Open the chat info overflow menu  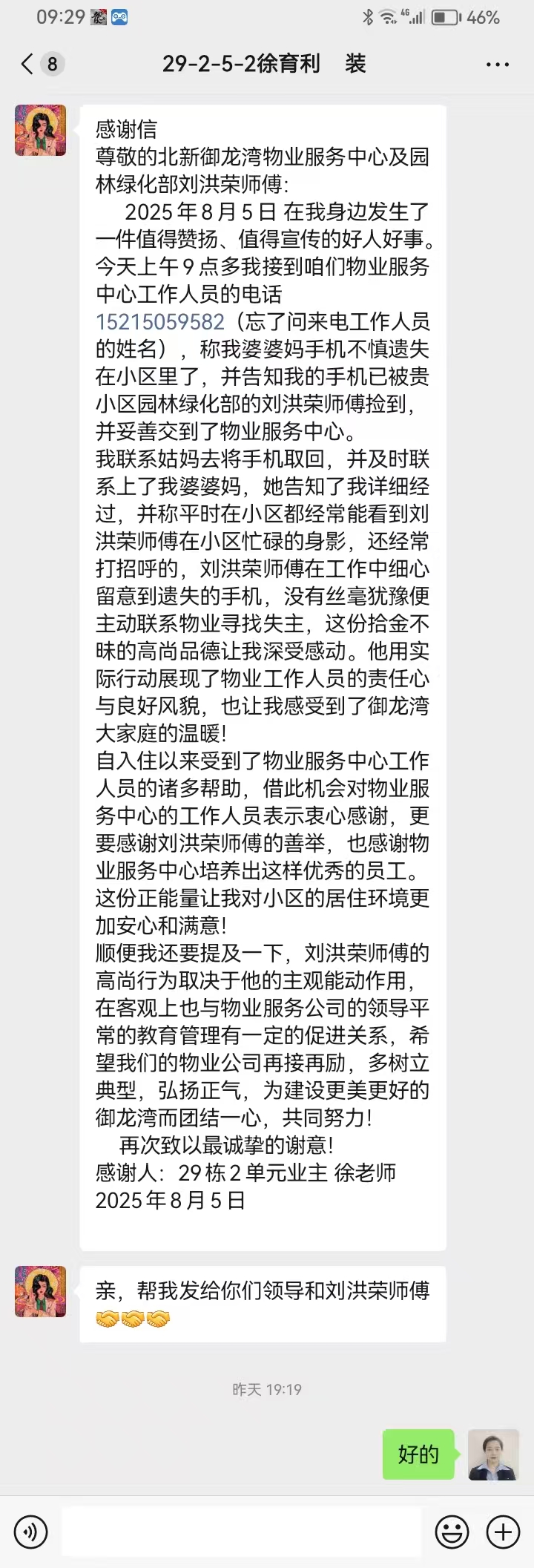click(497, 65)
